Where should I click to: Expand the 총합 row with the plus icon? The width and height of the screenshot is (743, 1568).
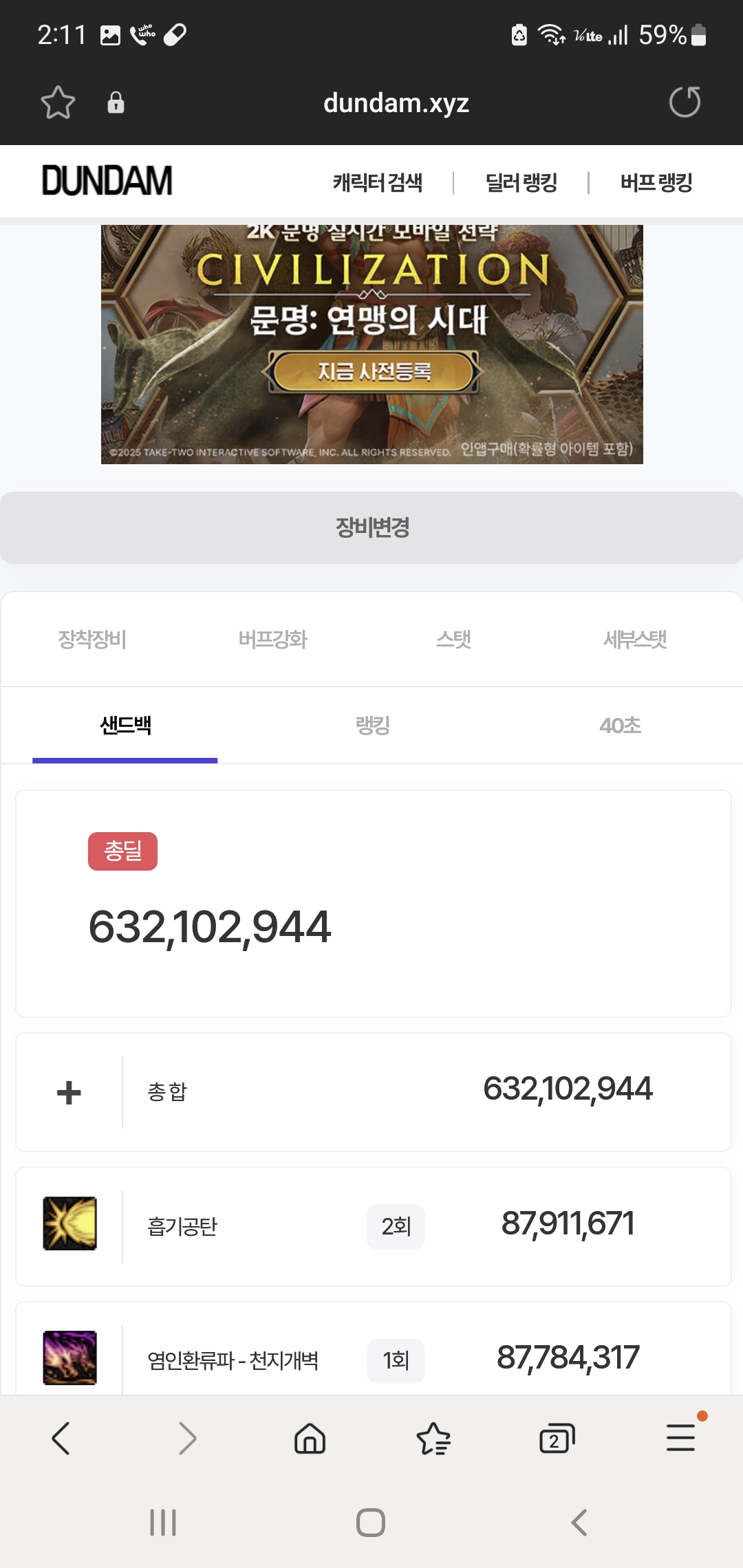pos(69,1092)
